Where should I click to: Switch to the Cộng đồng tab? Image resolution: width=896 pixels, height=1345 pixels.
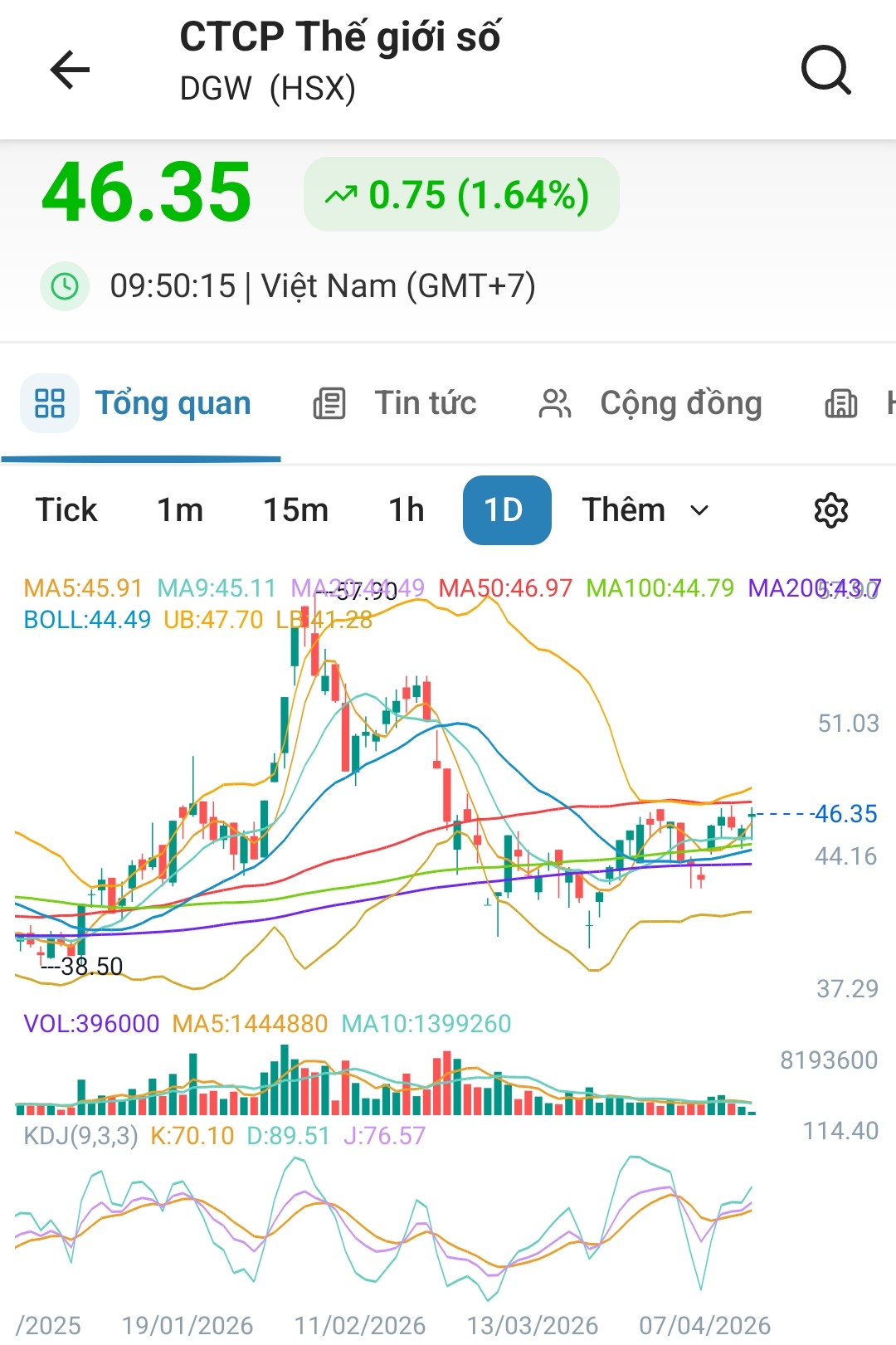650,404
